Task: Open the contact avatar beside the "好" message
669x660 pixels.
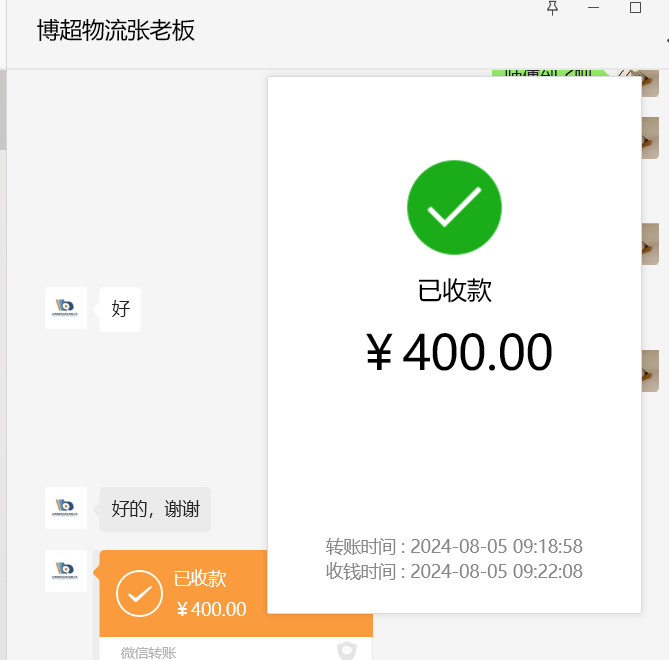Action: 66,308
